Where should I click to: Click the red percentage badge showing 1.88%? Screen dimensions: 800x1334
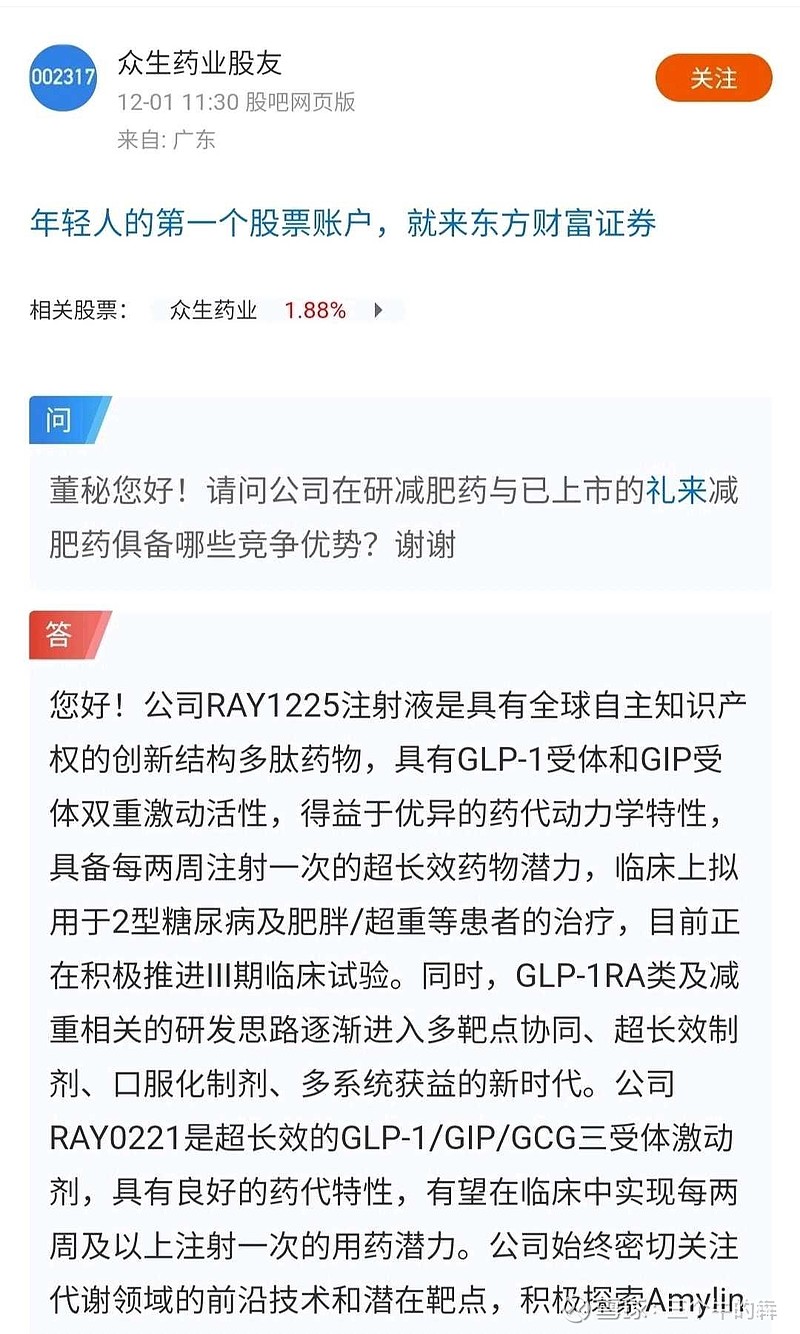coord(313,311)
